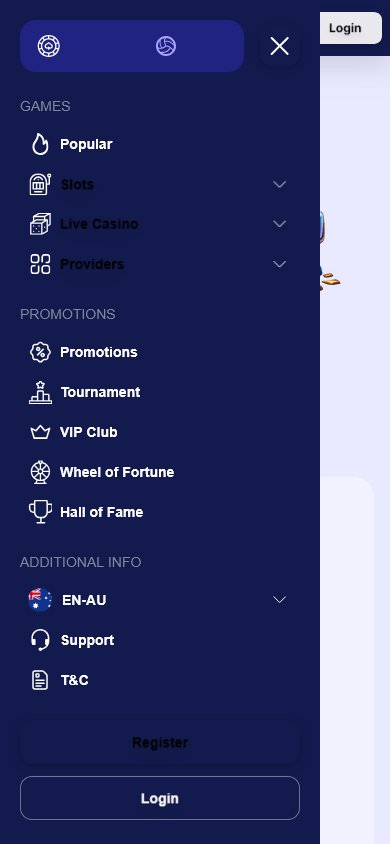Expand the Slots section

159,184
